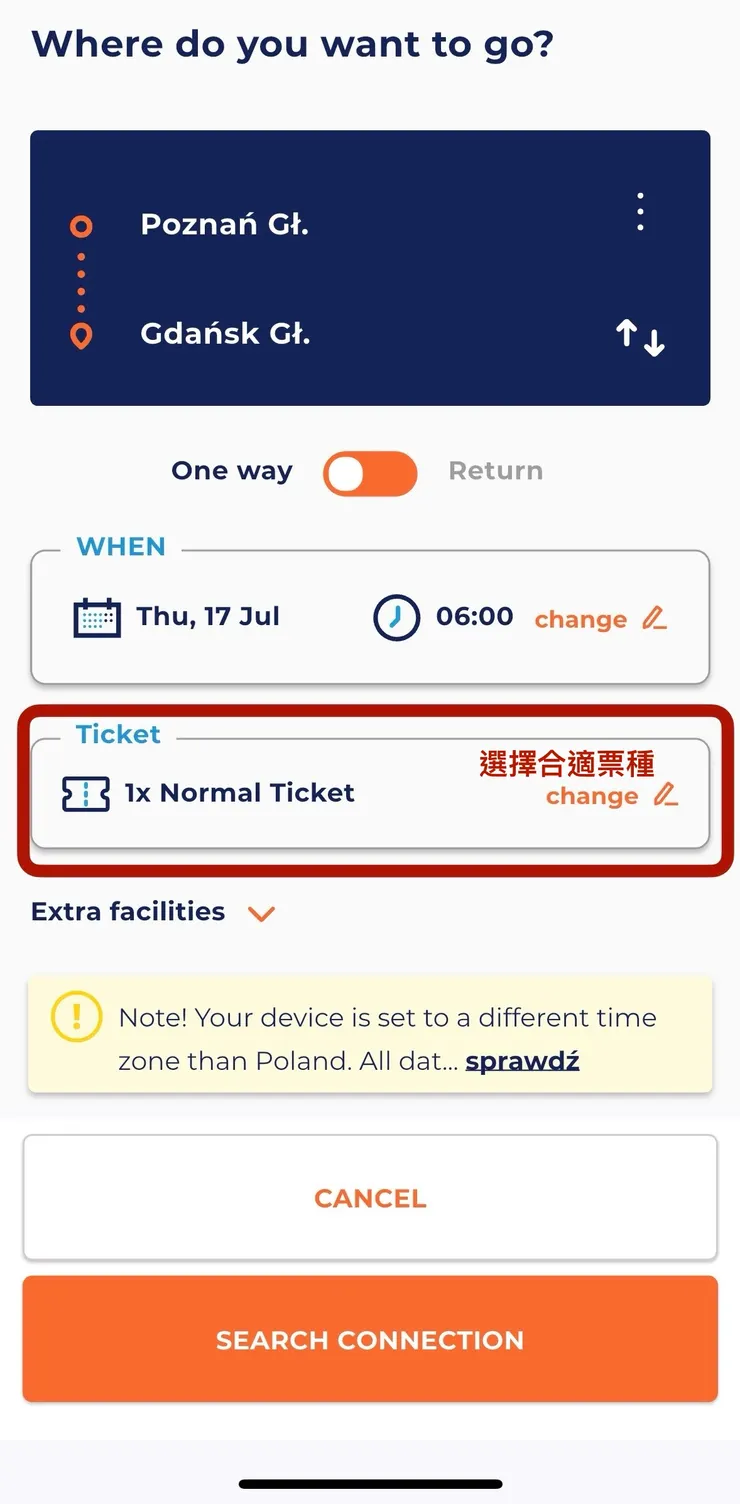
Task: Tap the CANCEL button
Action: 370,1197
